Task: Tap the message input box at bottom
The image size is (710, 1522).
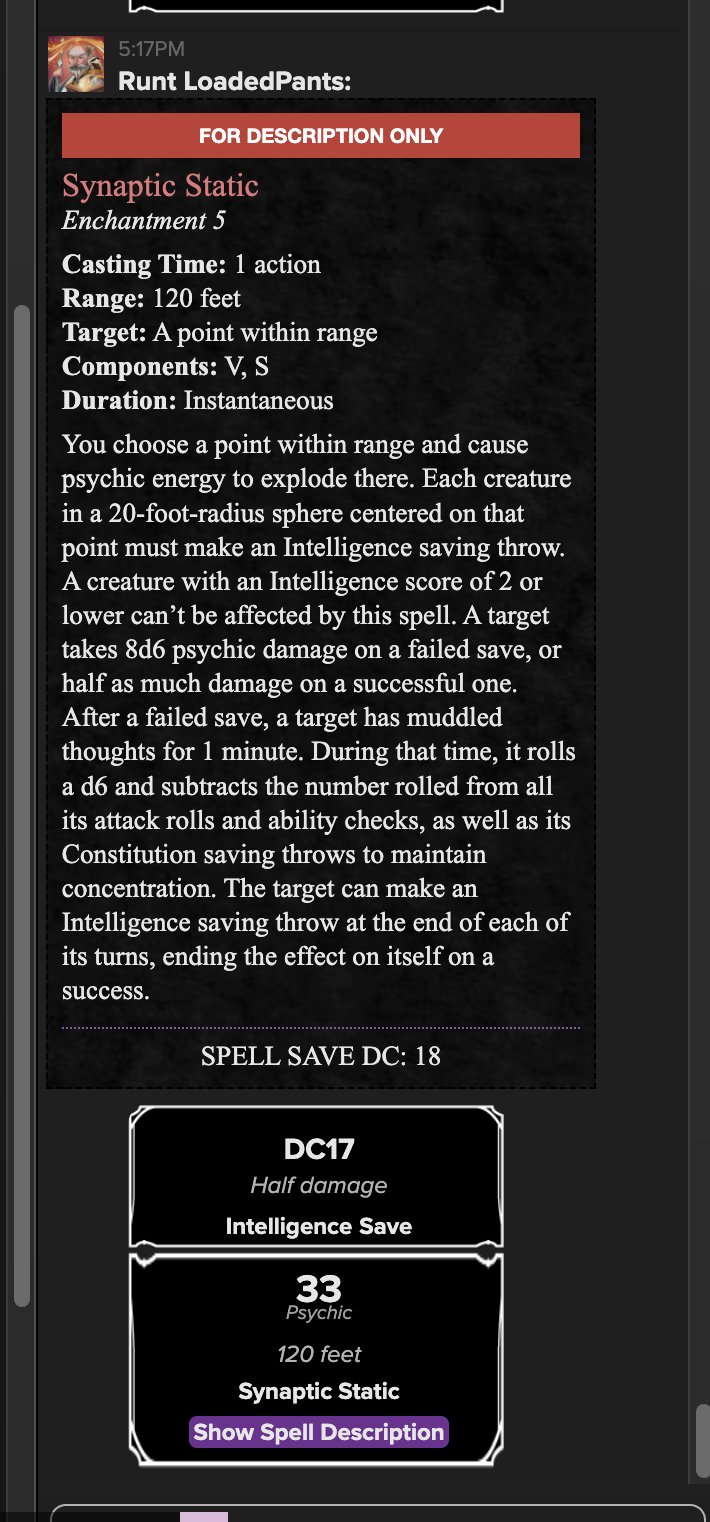Action: pos(378,1513)
